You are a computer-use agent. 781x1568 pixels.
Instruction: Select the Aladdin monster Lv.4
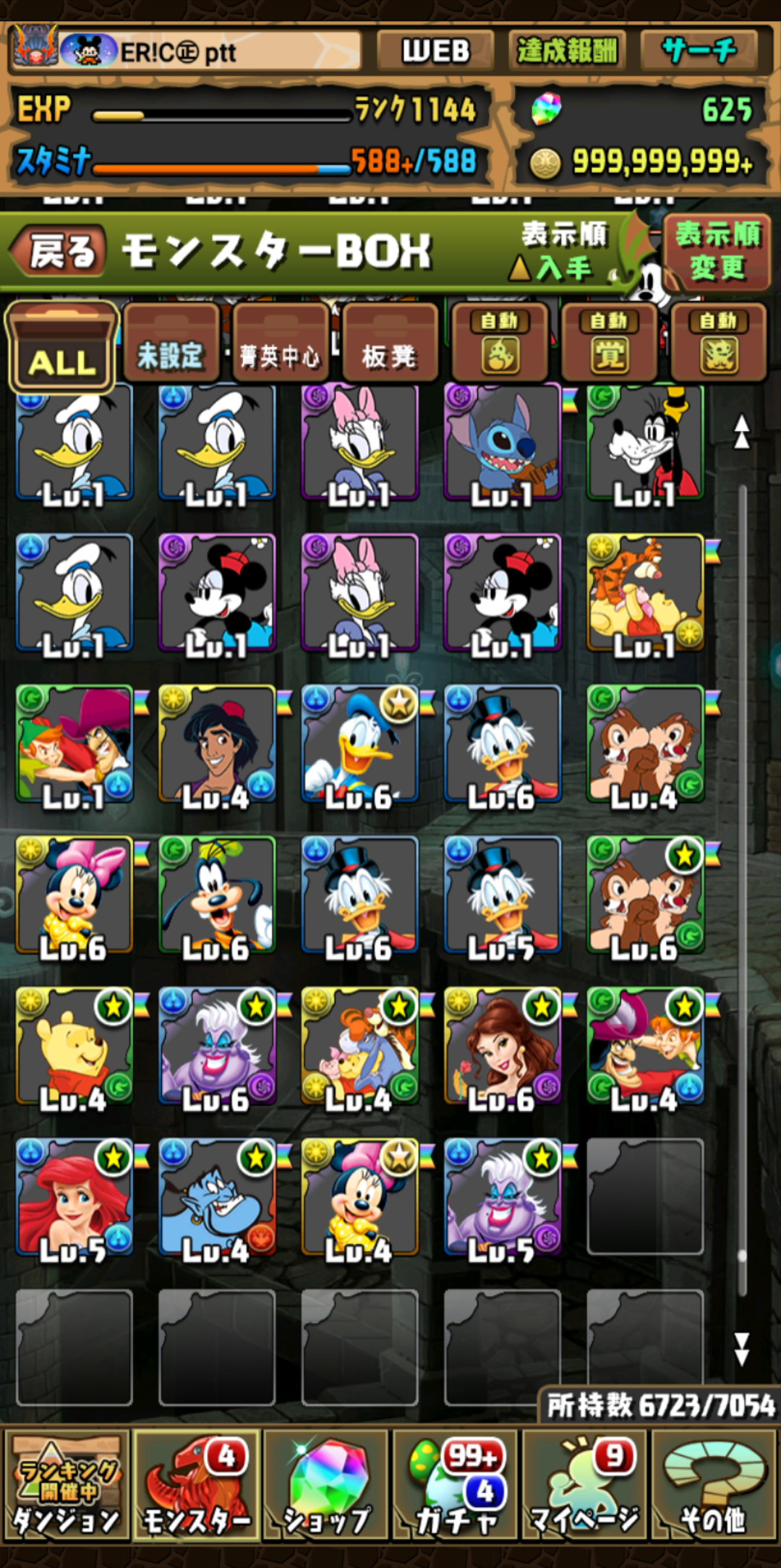pyautogui.click(x=216, y=743)
